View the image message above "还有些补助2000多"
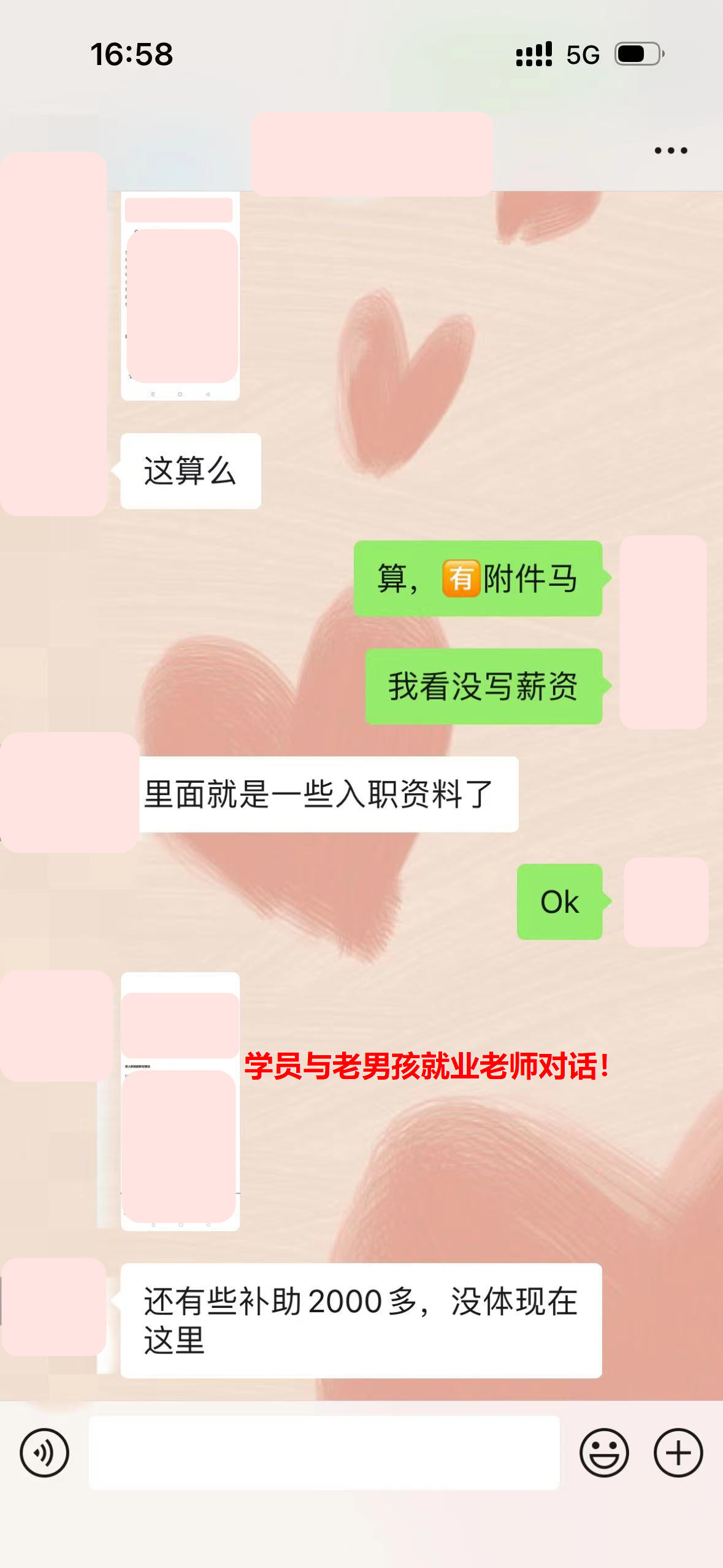 [180, 1101]
